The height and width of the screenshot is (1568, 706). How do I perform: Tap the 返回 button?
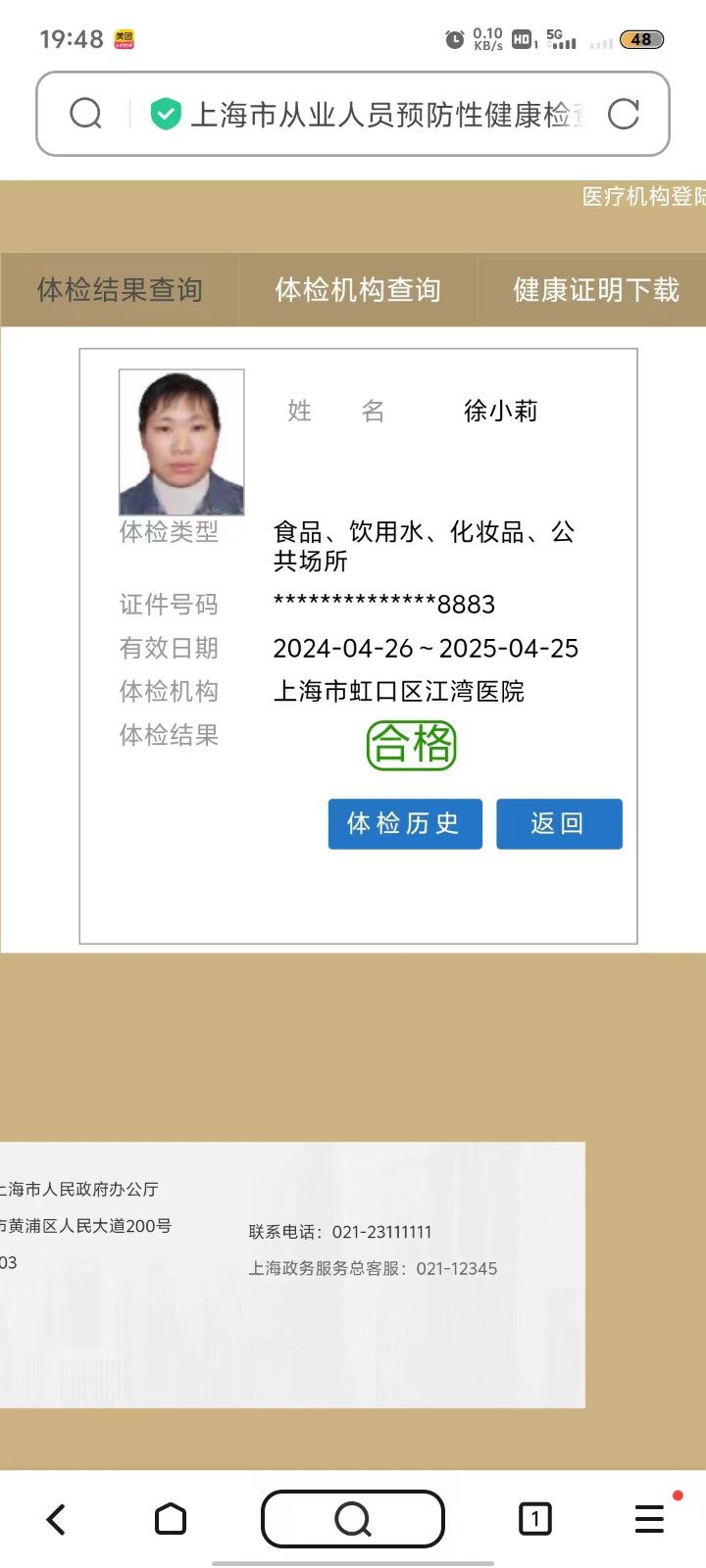click(x=559, y=823)
